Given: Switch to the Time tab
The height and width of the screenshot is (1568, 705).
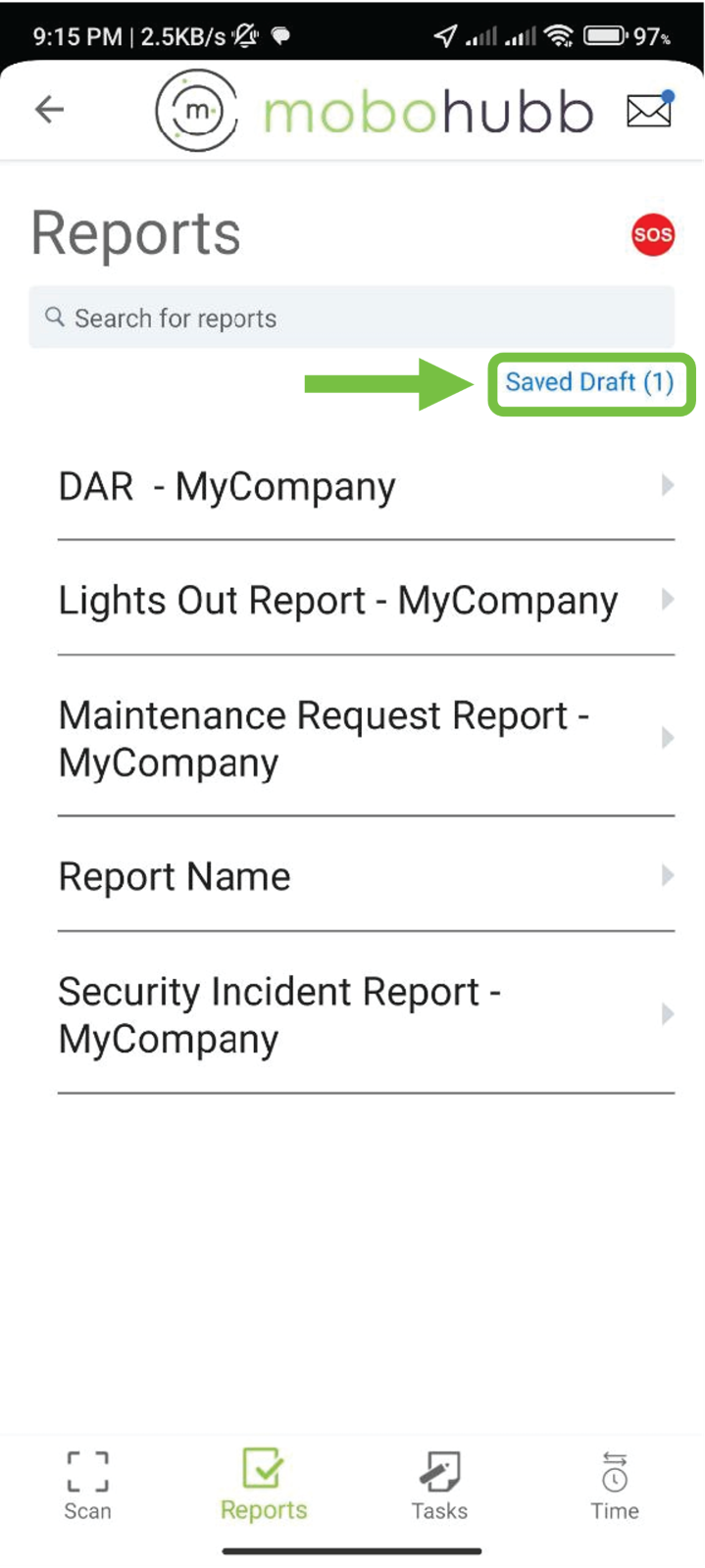Looking at the screenshot, I should [615, 1486].
